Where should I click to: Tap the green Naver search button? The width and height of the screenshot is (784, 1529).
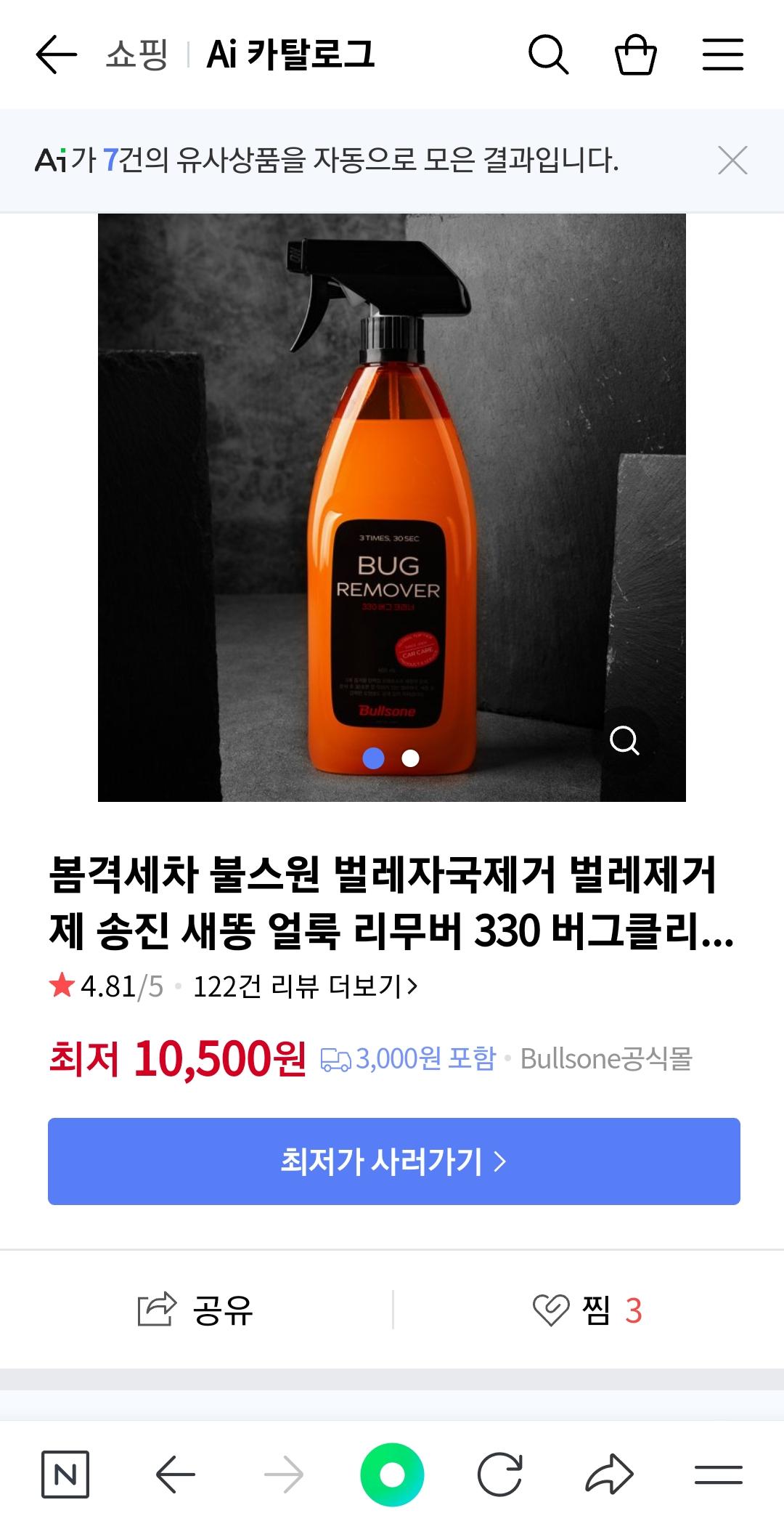click(x=392, y=1475)
